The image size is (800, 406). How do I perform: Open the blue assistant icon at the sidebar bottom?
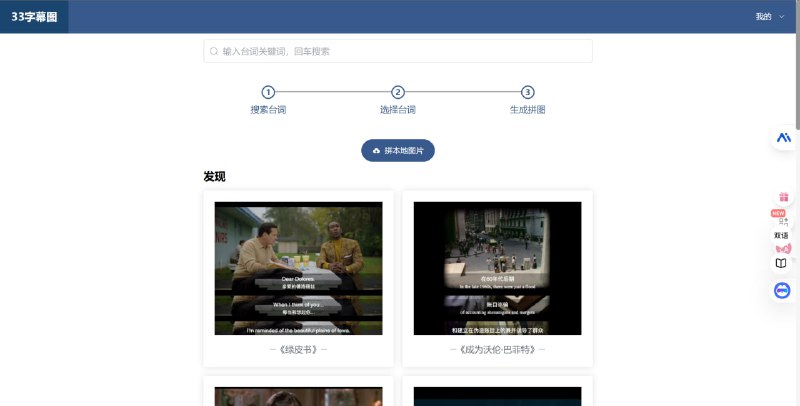(x=782, y=290)
